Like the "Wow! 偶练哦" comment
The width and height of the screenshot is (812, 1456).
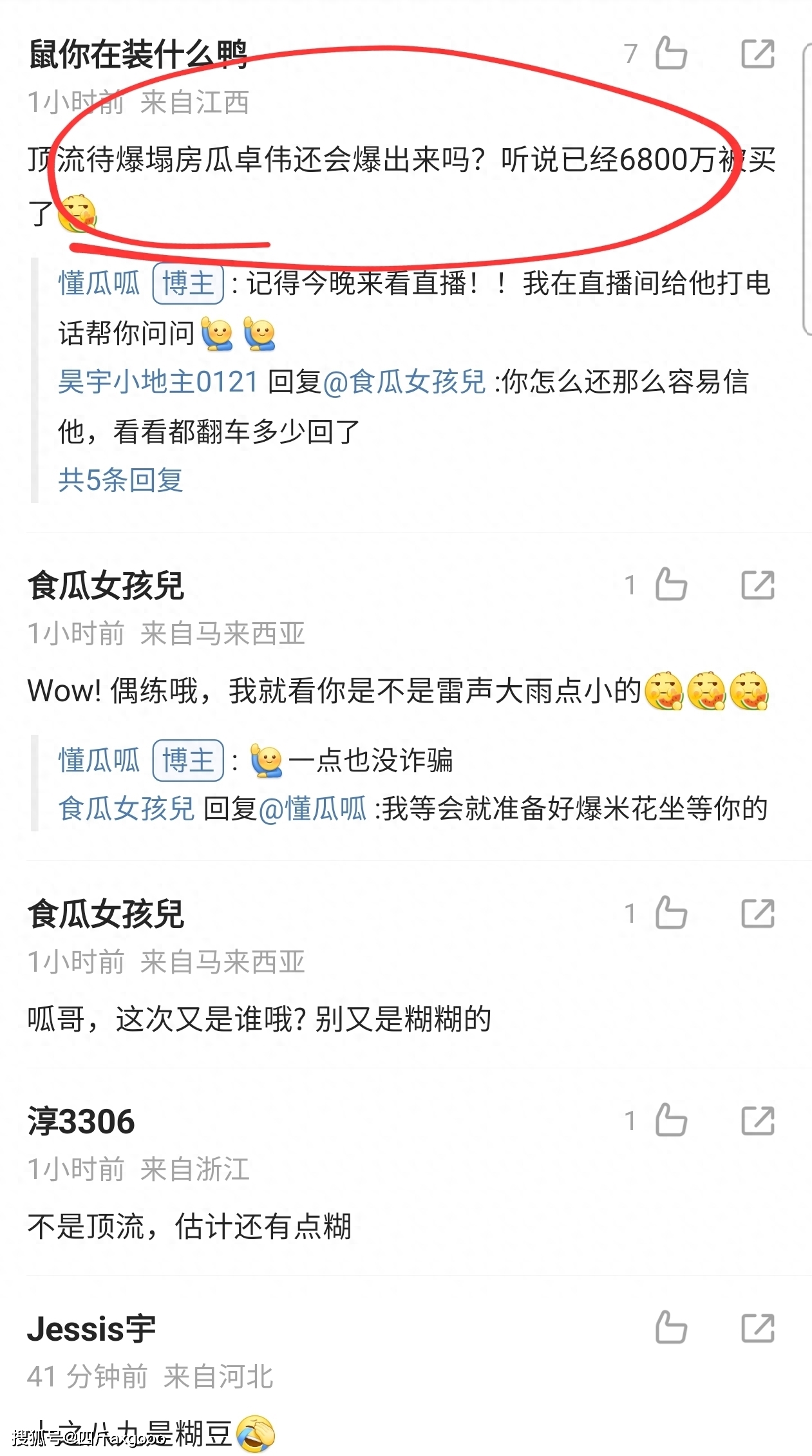pos(671,585)
